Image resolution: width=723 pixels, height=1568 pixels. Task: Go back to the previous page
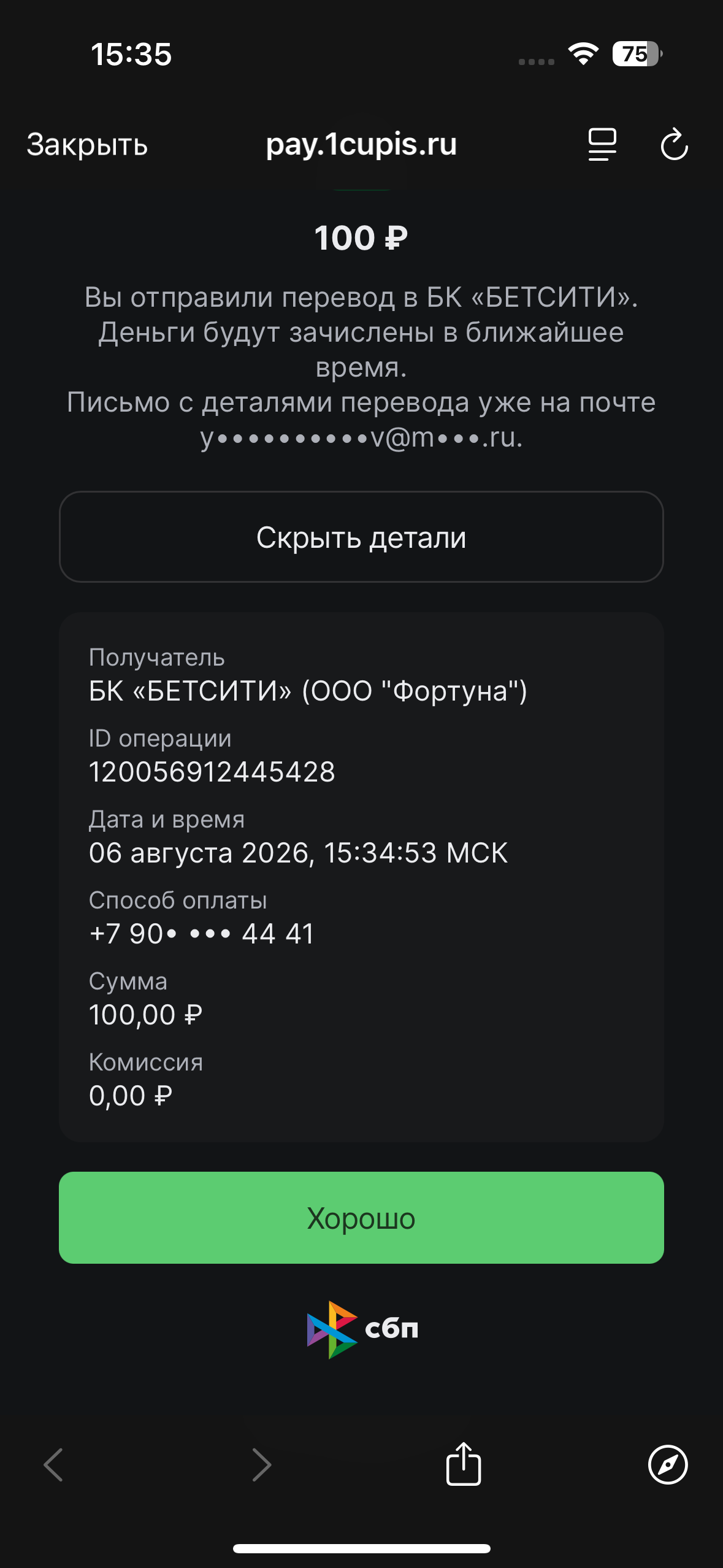click(54, 1465)
